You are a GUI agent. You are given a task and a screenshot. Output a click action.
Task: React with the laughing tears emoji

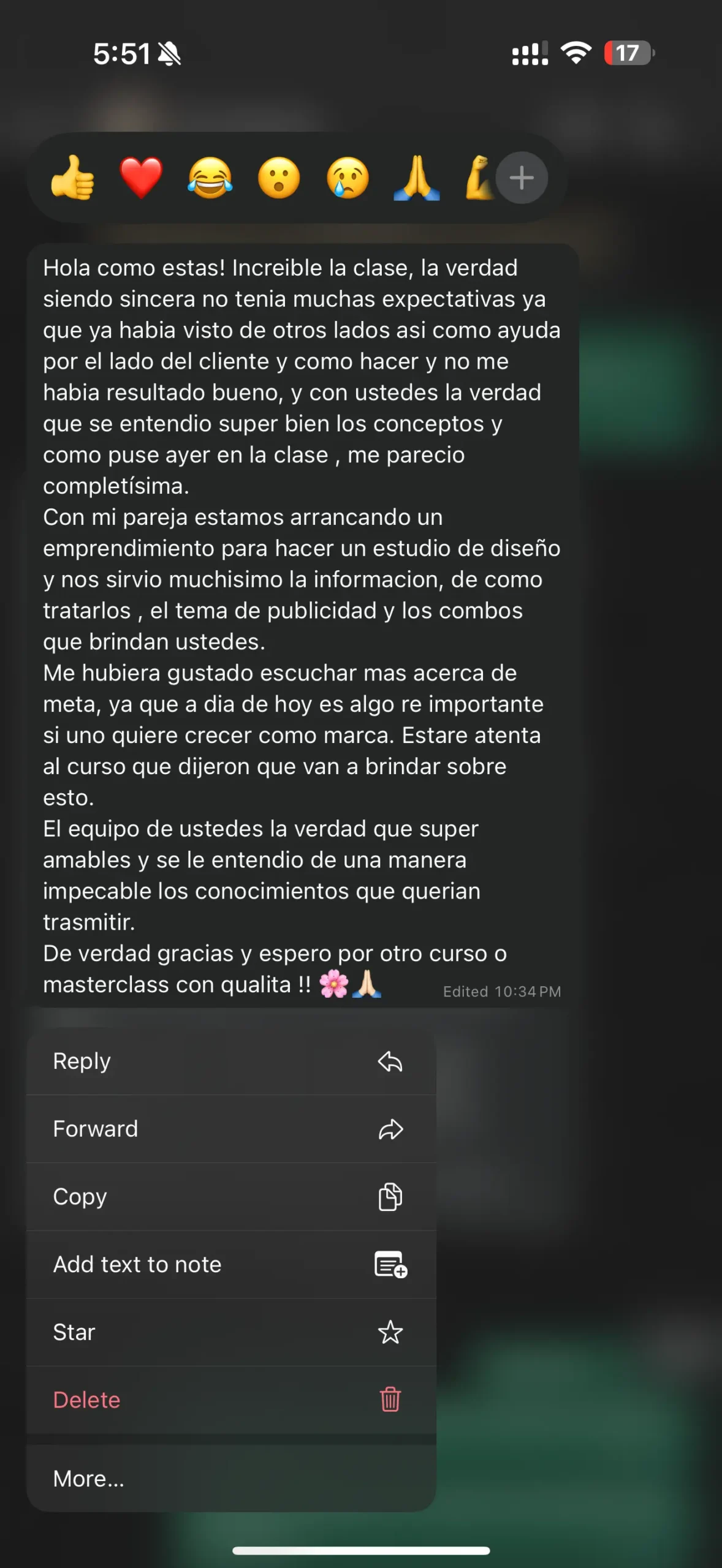(210, 178)
